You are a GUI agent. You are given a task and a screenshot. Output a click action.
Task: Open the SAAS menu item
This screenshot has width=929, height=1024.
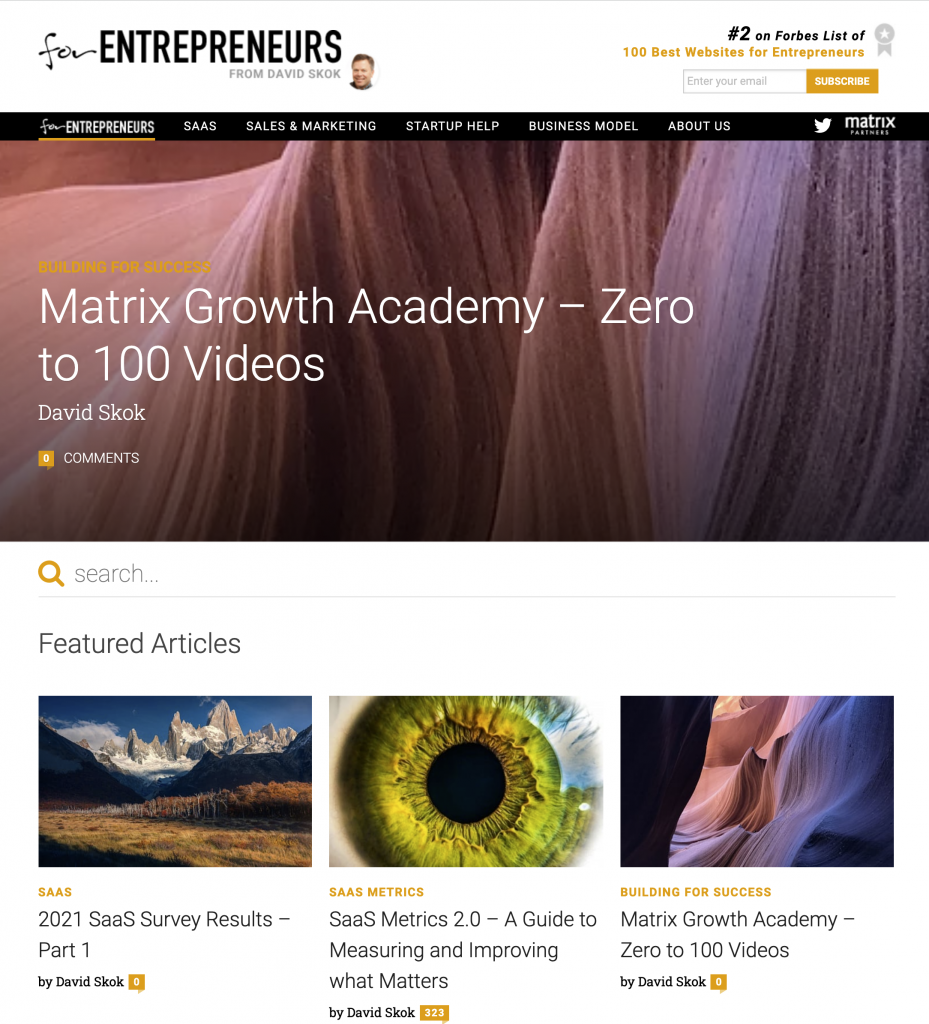click(200, 126)
